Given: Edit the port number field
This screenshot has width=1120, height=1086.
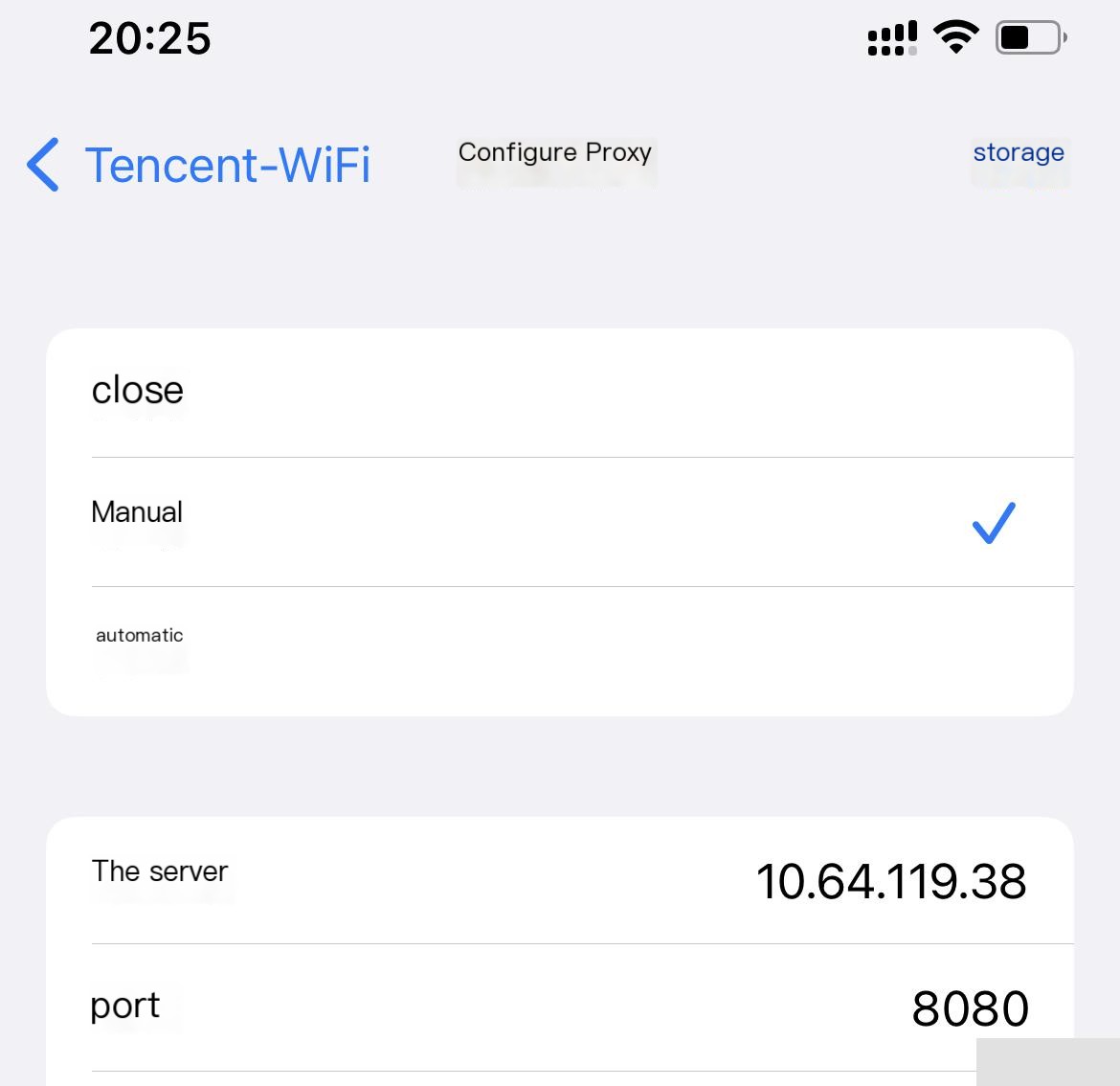Looking at the screenshot, I should (970, 1008).
